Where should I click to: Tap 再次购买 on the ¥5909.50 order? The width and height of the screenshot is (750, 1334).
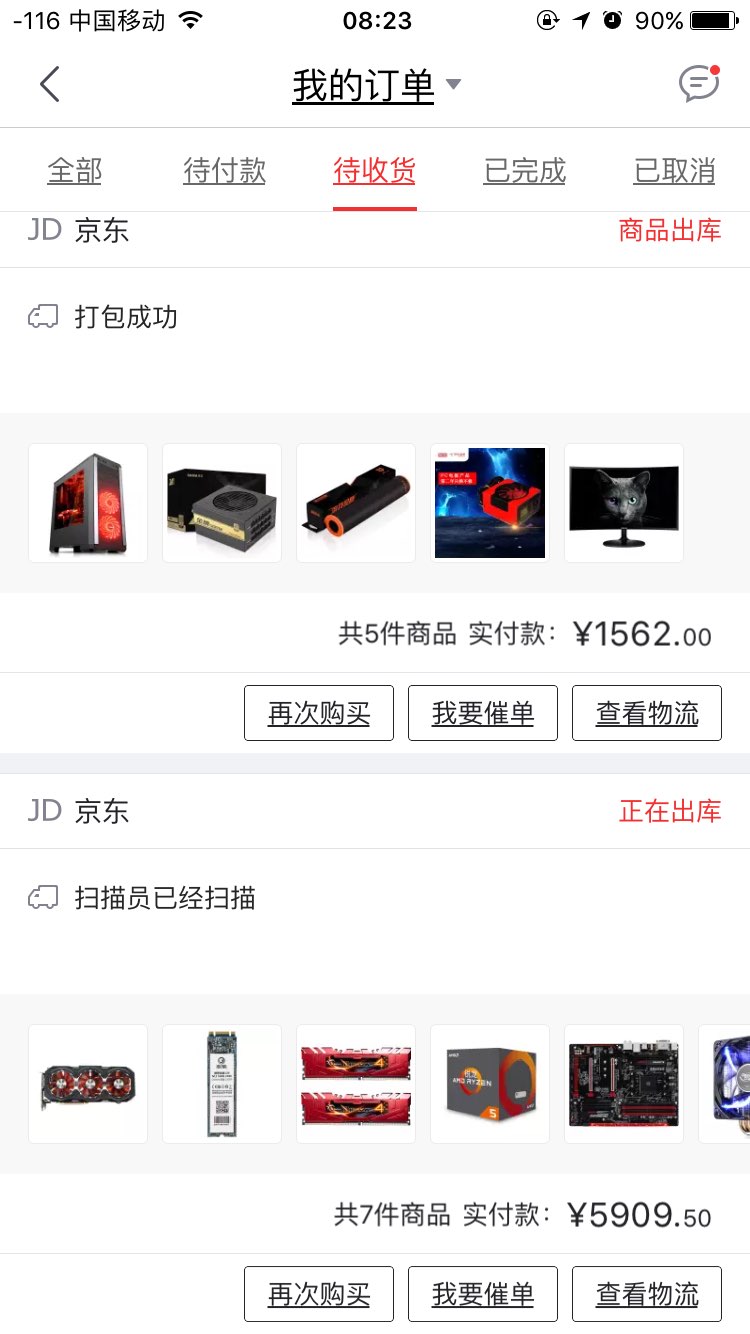pos(319,1294)
